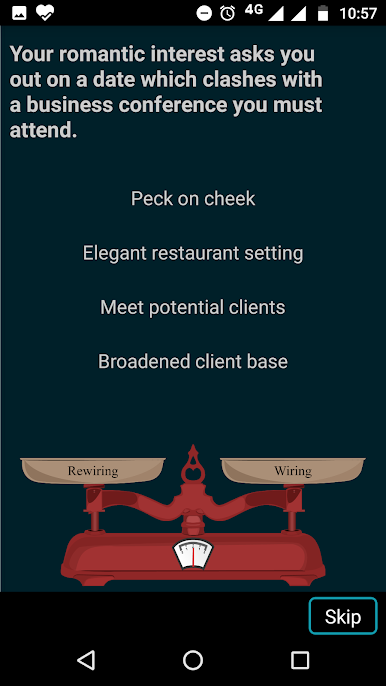
Task: Tap the Wiring scale pan
Action: [293, 471]
